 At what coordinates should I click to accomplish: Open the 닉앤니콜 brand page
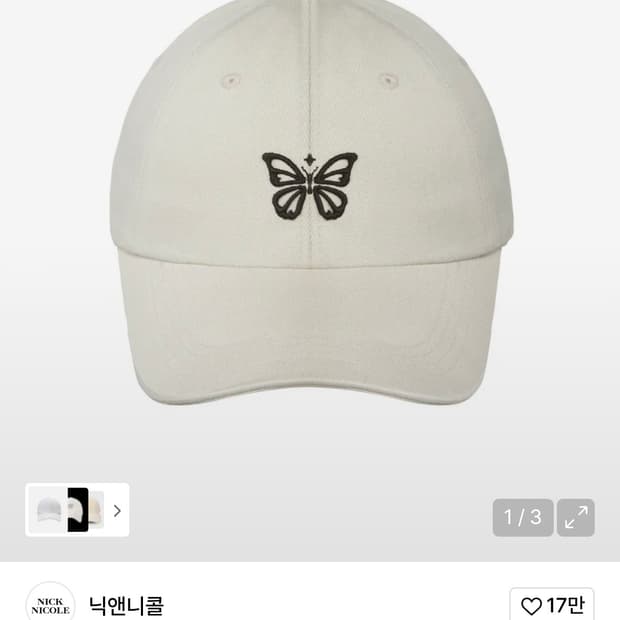click(126, 605)
